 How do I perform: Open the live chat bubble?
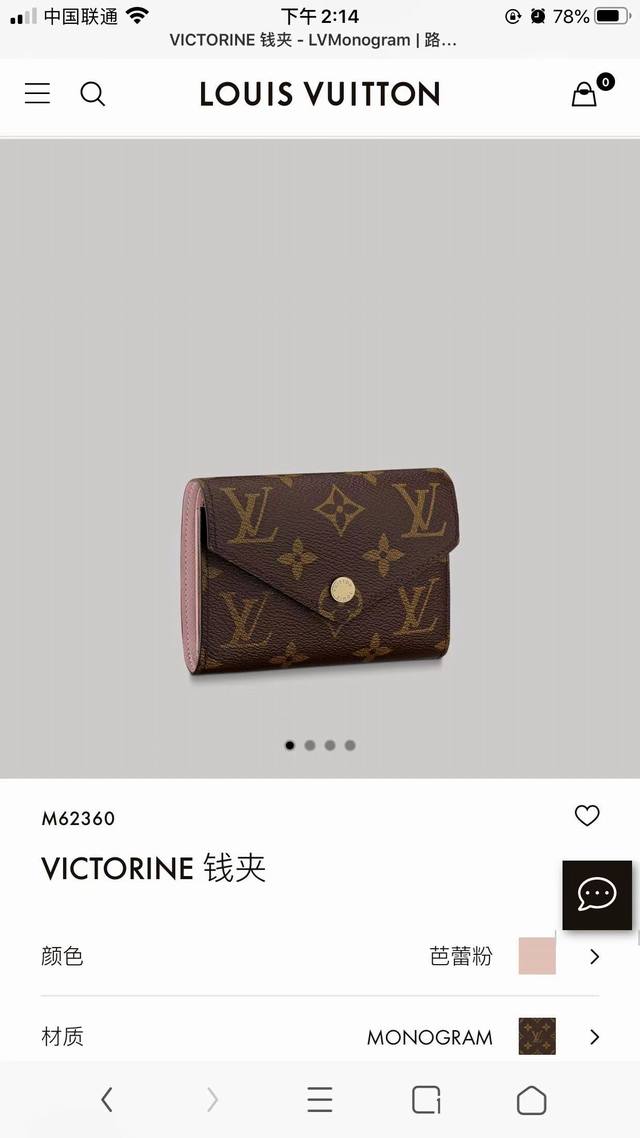pyautogui.click(x=597, y=894)
